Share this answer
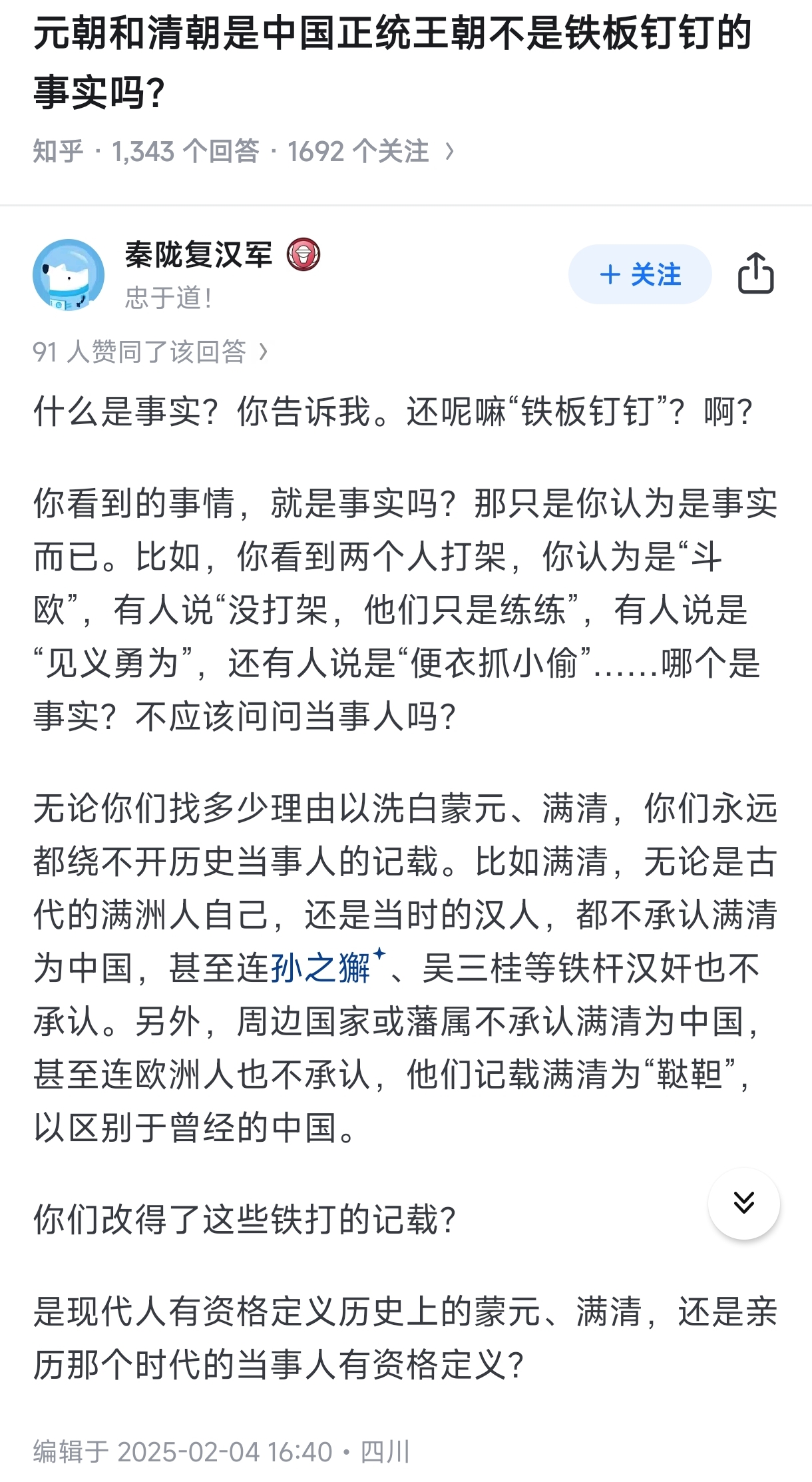This screenshot has height=1482, width=812. point(755,274)
